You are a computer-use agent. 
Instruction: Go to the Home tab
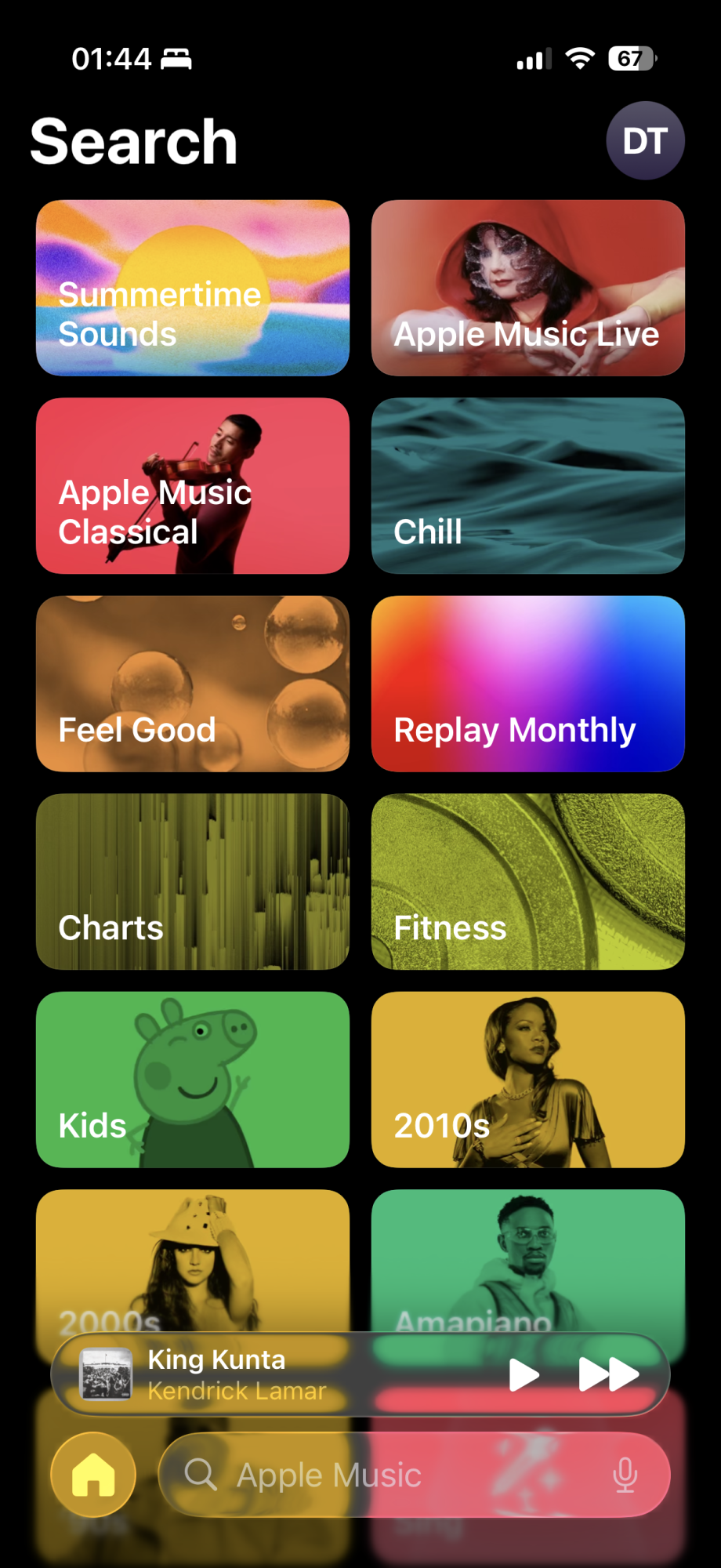tap(93, 1475)
